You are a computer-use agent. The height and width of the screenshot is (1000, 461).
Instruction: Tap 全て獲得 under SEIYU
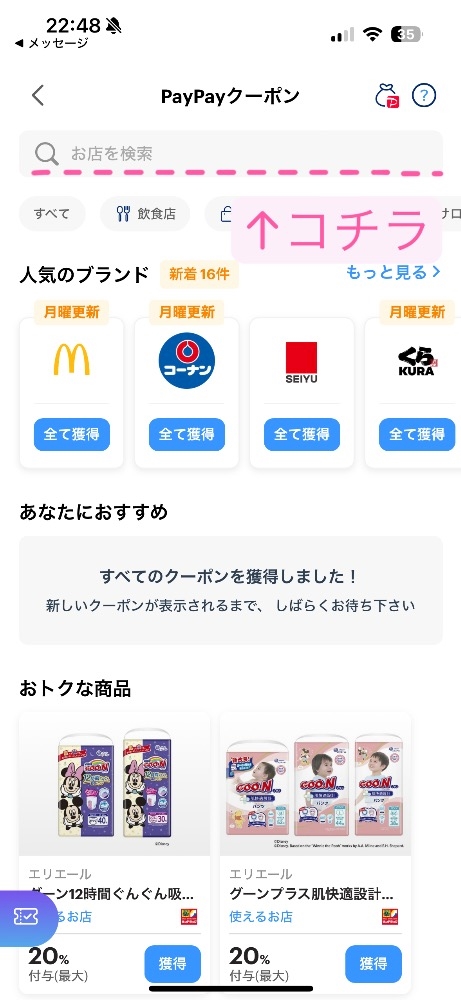pos(302,434)
